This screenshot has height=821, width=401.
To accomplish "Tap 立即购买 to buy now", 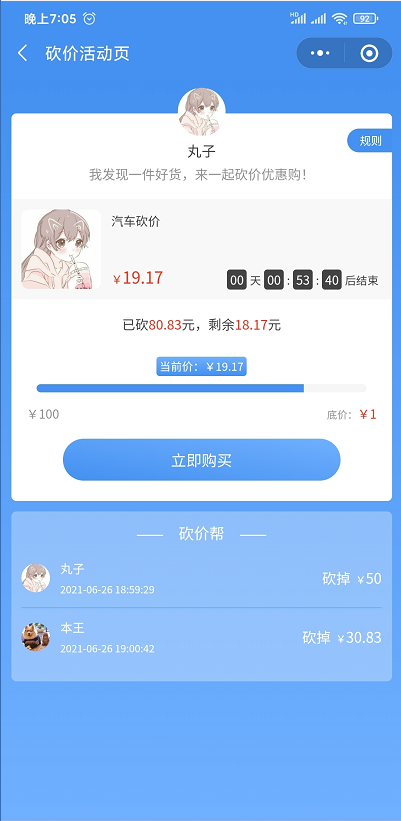I will (x=202, y=460).
